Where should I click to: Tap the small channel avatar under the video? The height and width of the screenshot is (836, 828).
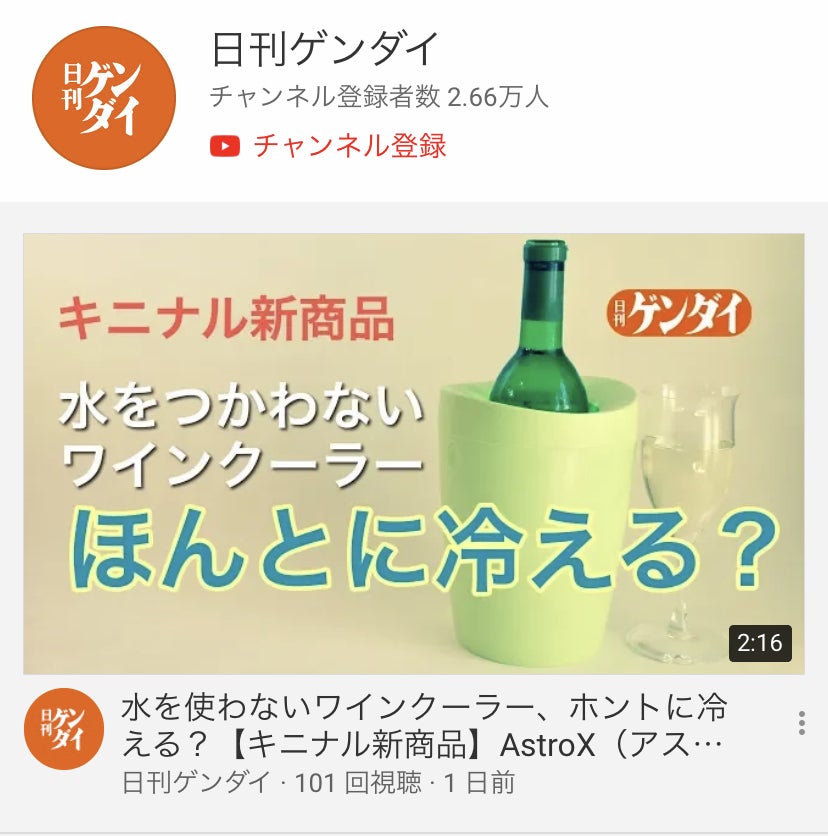64,729
